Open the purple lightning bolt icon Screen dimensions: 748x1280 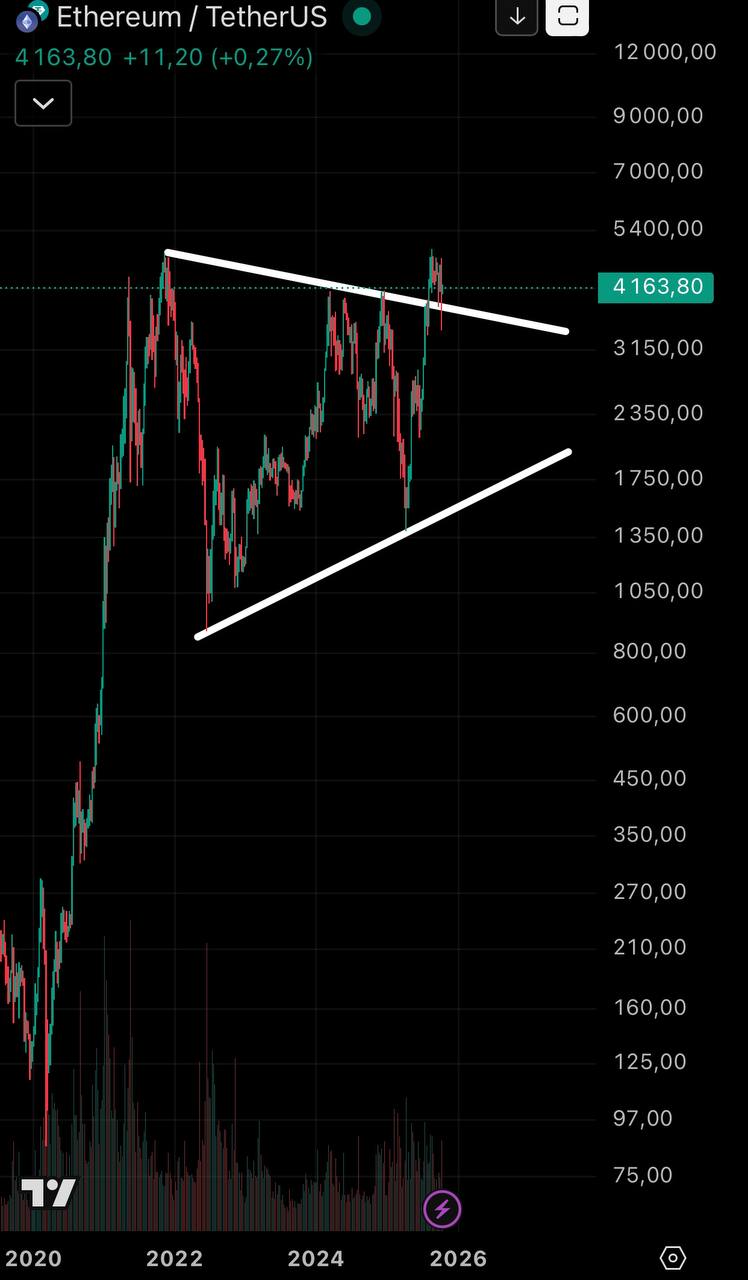coord(442,1209)
